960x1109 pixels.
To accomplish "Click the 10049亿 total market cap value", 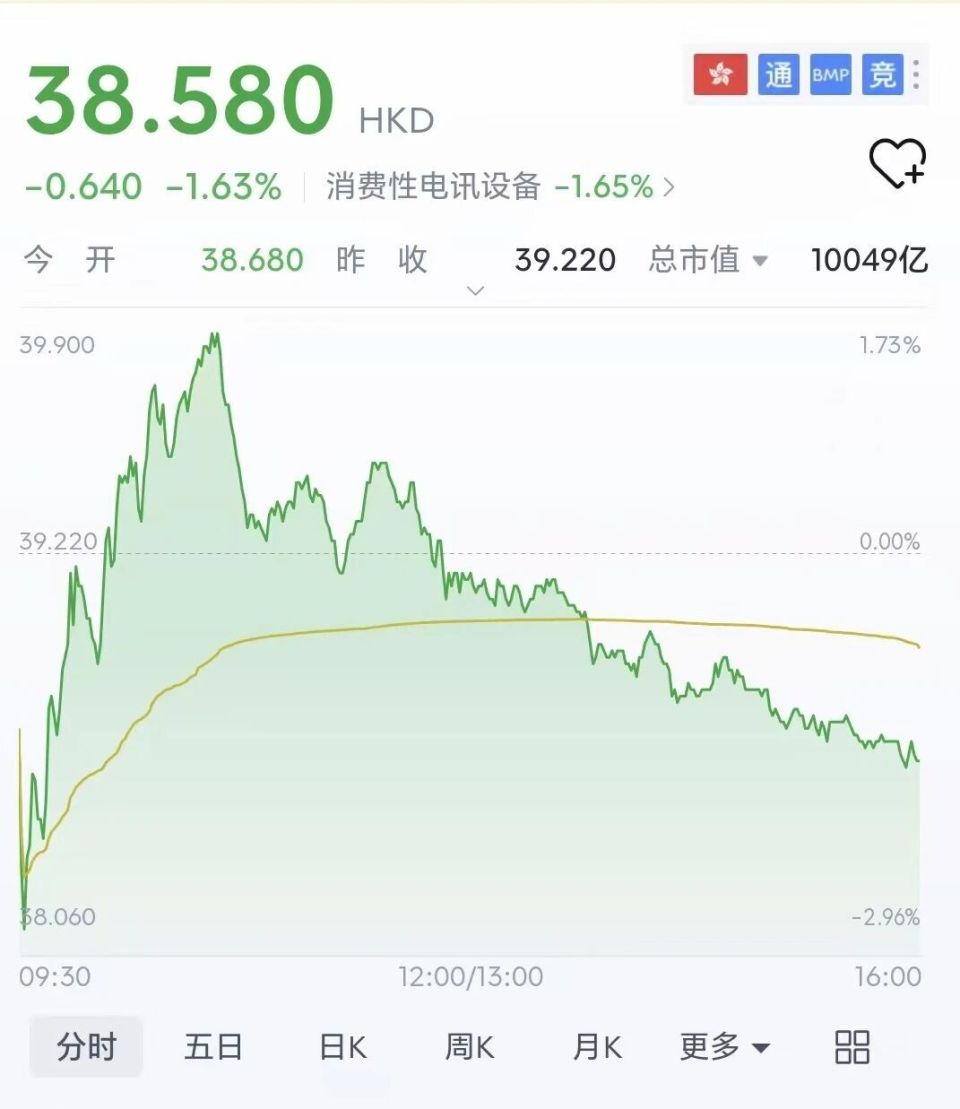I will coord(868,260).
